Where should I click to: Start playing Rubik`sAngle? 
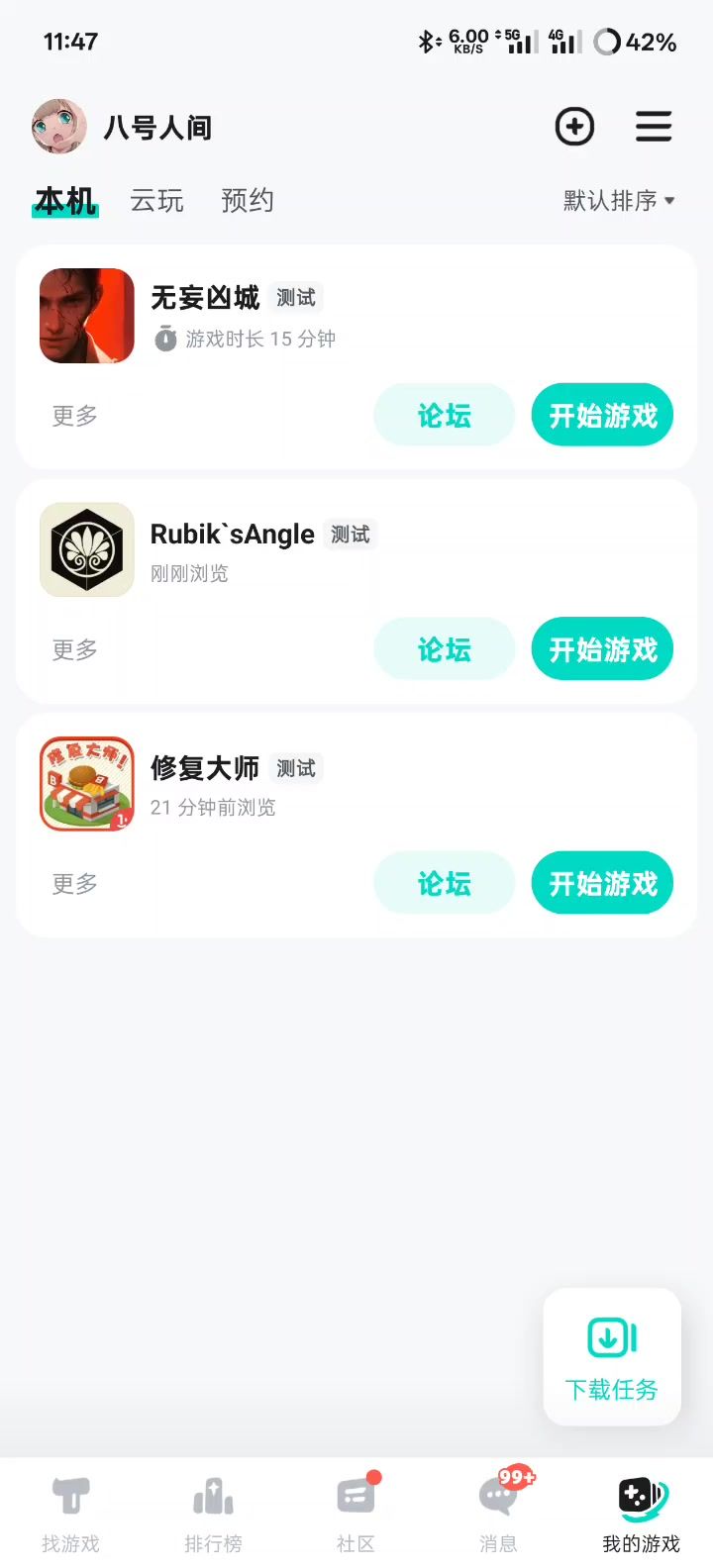[602, 649]
